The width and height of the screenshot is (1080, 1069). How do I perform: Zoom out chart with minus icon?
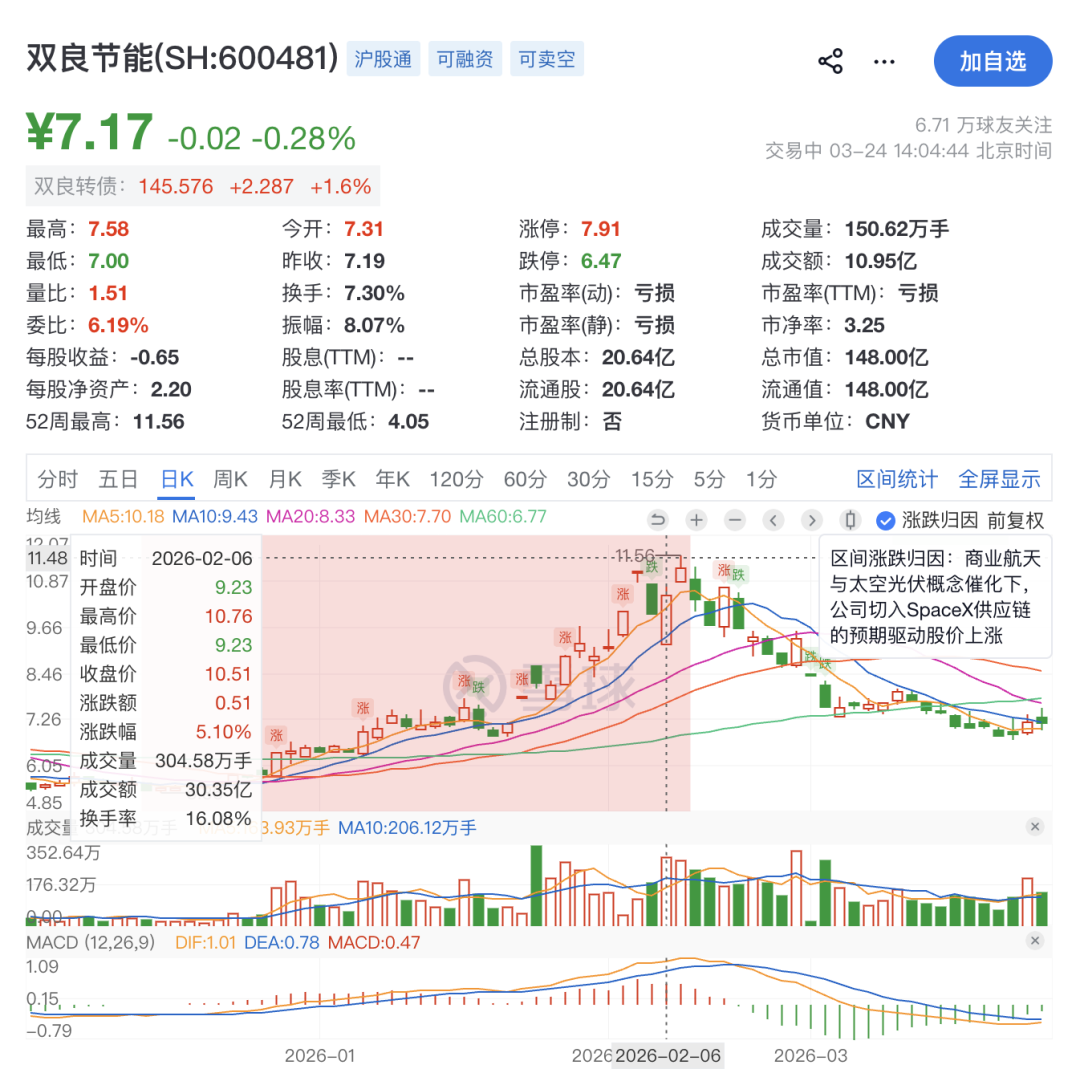(x=735, y=520)
